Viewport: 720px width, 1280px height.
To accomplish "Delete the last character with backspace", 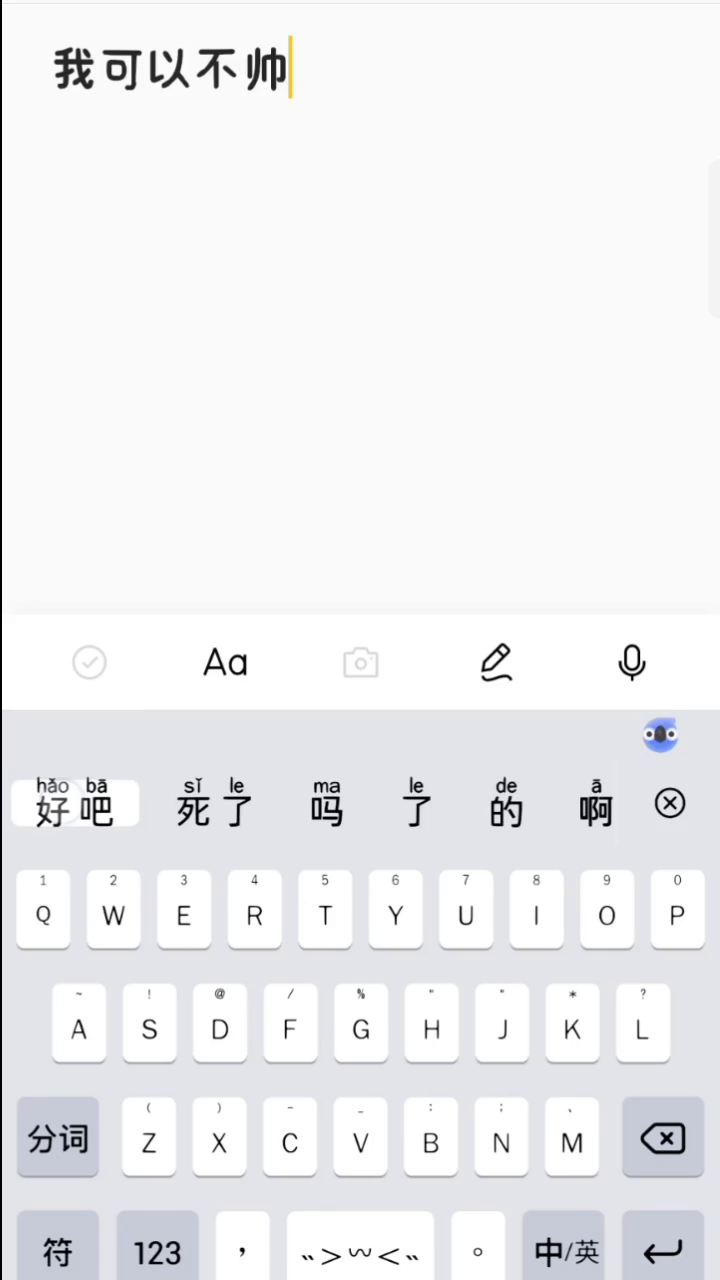I will 662,1138.
